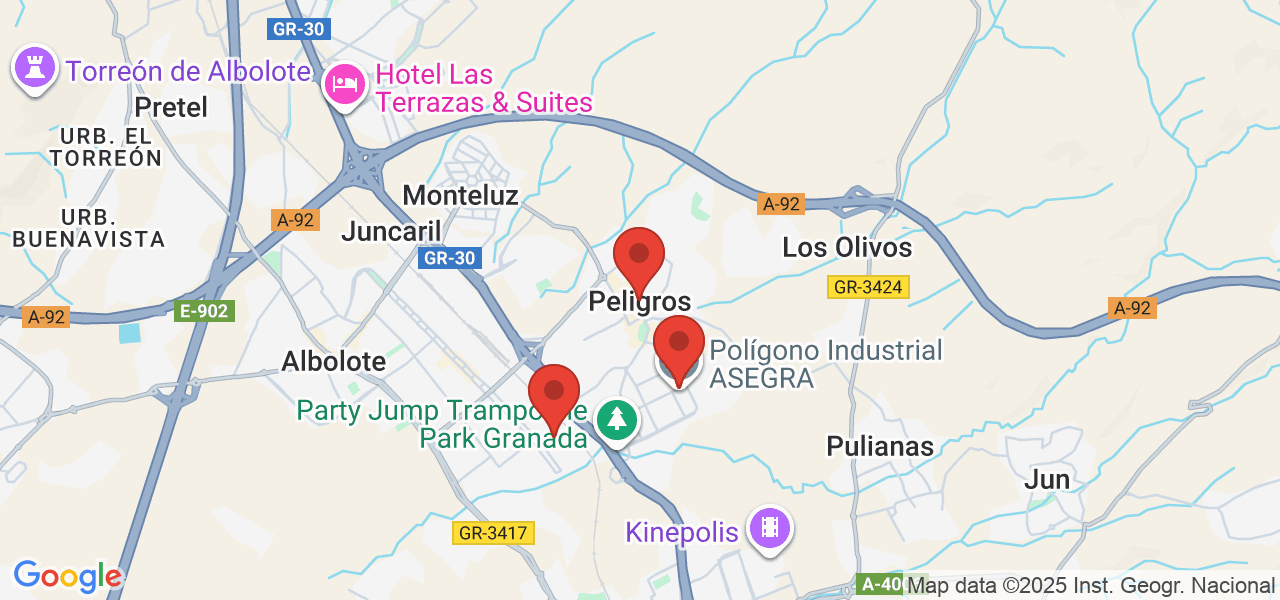This screenshot has width=1280, height=600.
Task: Open the Torreón de Albolote place marker
Action: tap(36, 68)
